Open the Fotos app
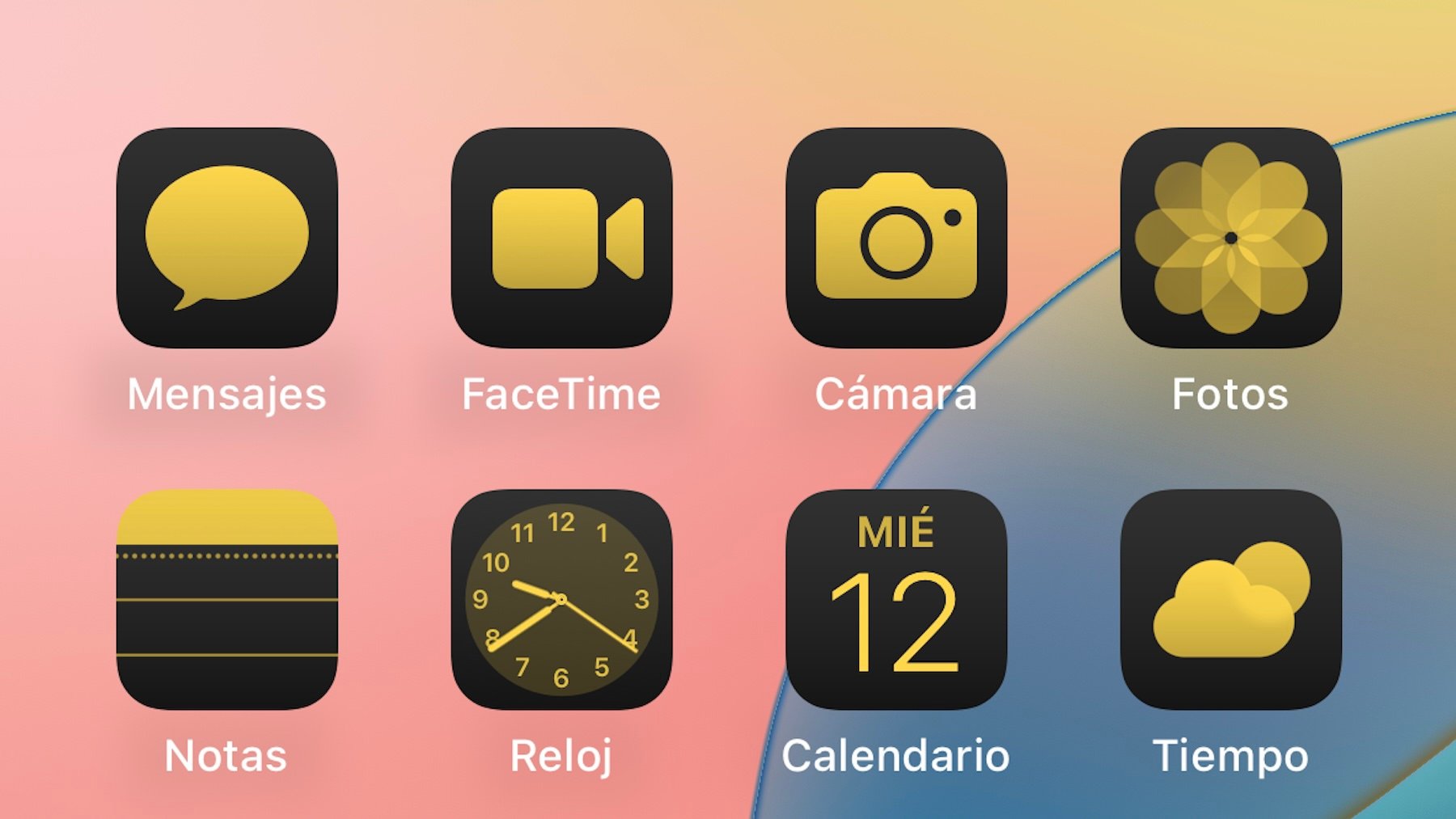 (1230, 238)
